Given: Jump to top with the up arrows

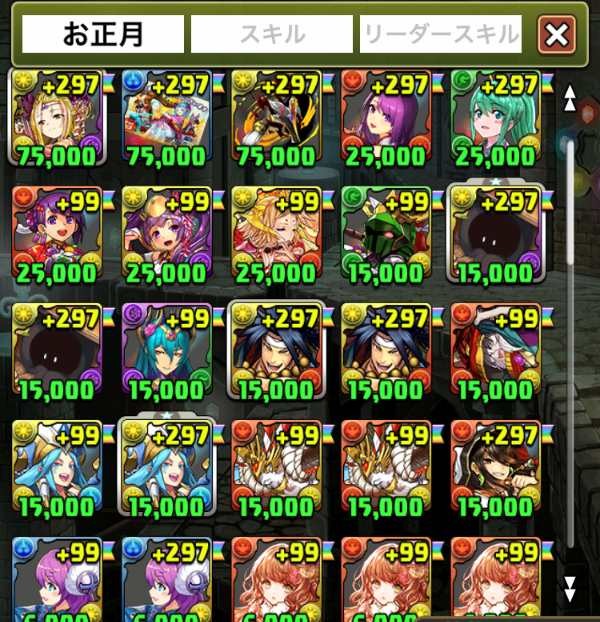Looking at the screenshot, I should 570,97.
